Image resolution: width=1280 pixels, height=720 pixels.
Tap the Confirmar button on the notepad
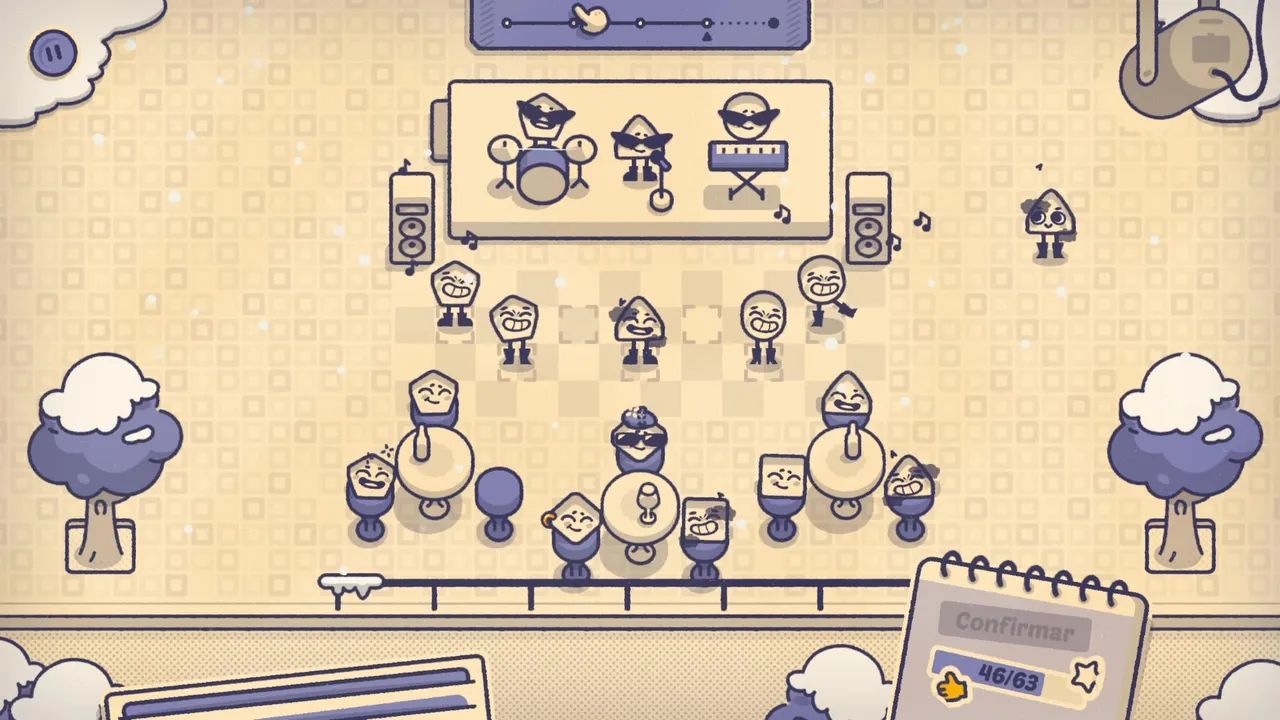tap(1014, 624)
